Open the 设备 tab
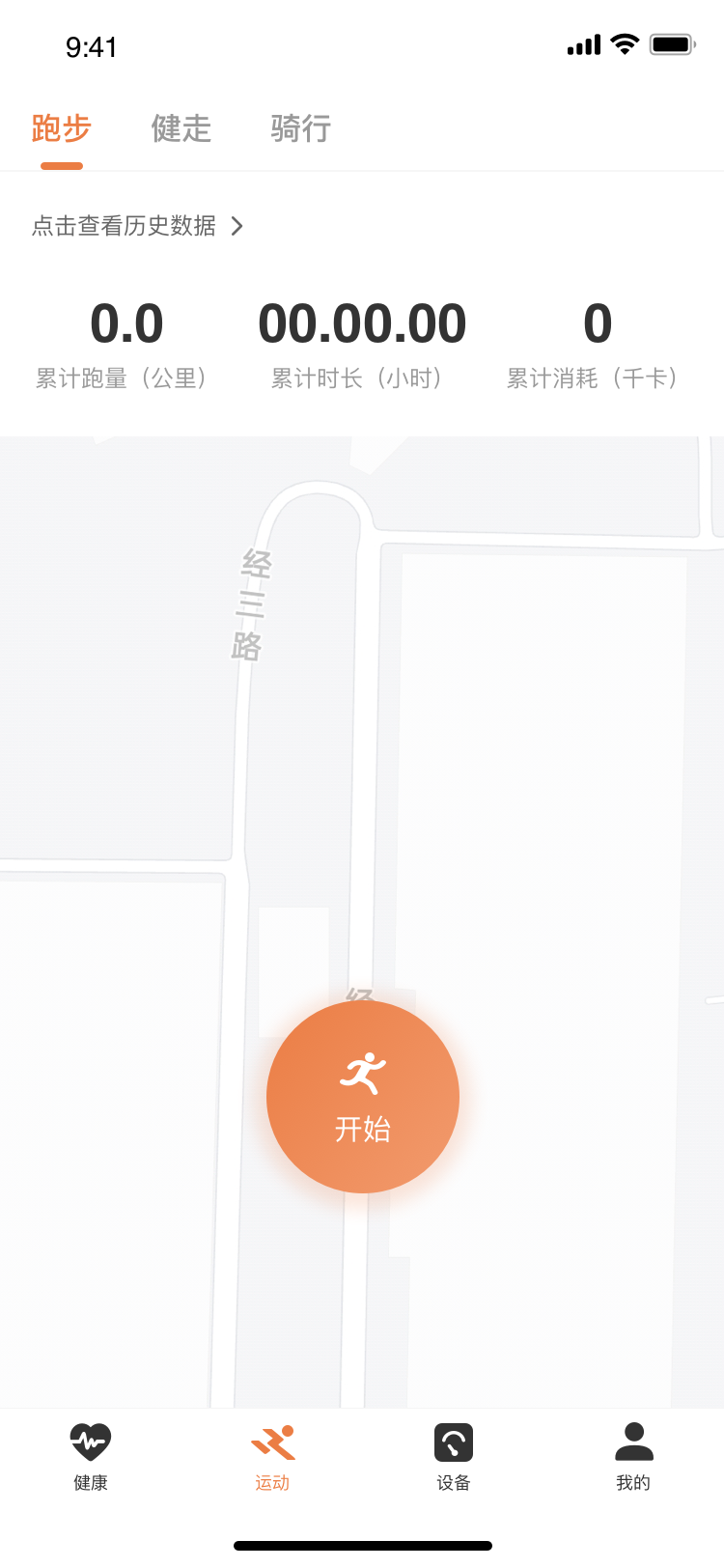This screenshot has width=724, height=1568. (453, 1456)
